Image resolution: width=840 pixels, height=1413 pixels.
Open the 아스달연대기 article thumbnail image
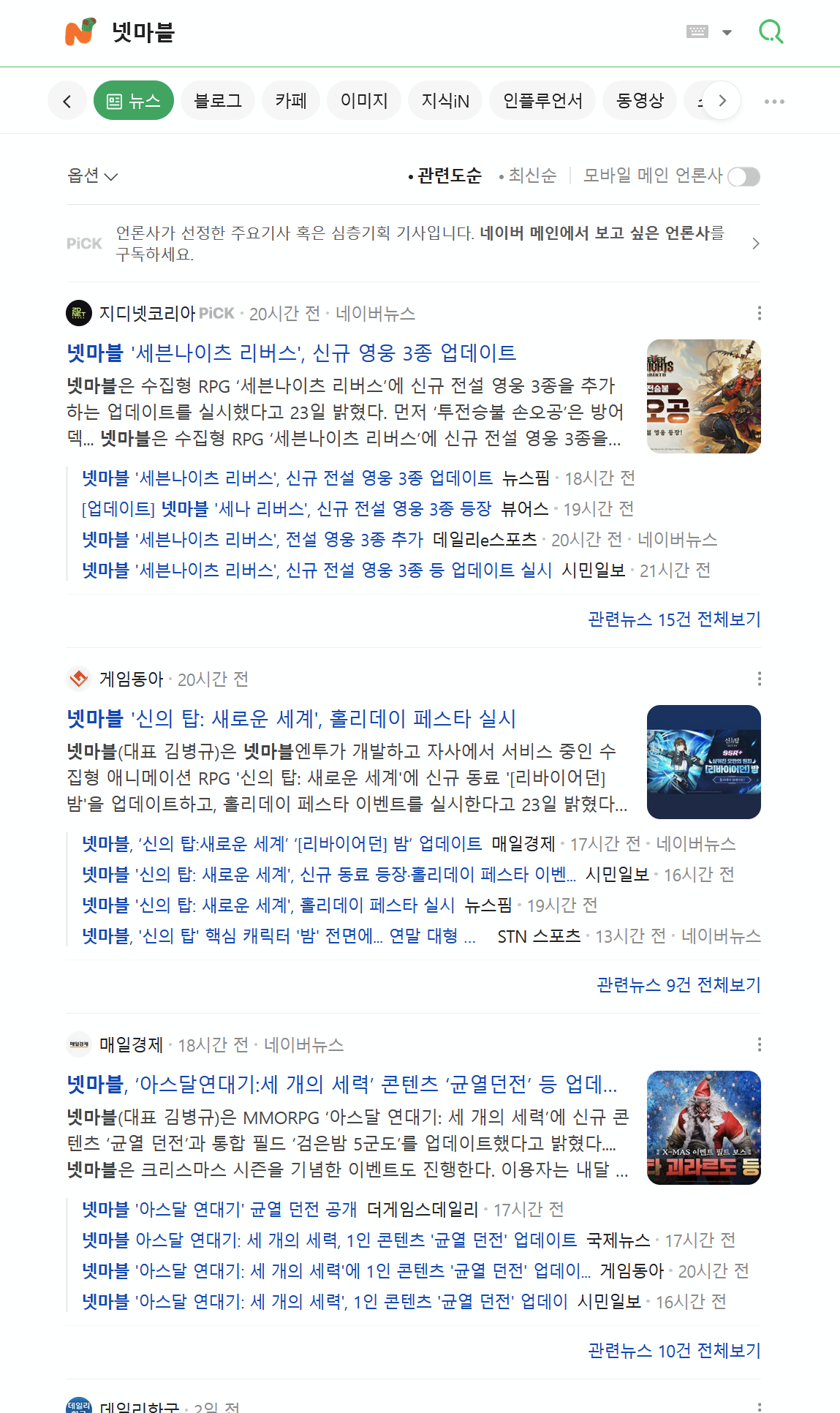click(x=703, y=1127)
